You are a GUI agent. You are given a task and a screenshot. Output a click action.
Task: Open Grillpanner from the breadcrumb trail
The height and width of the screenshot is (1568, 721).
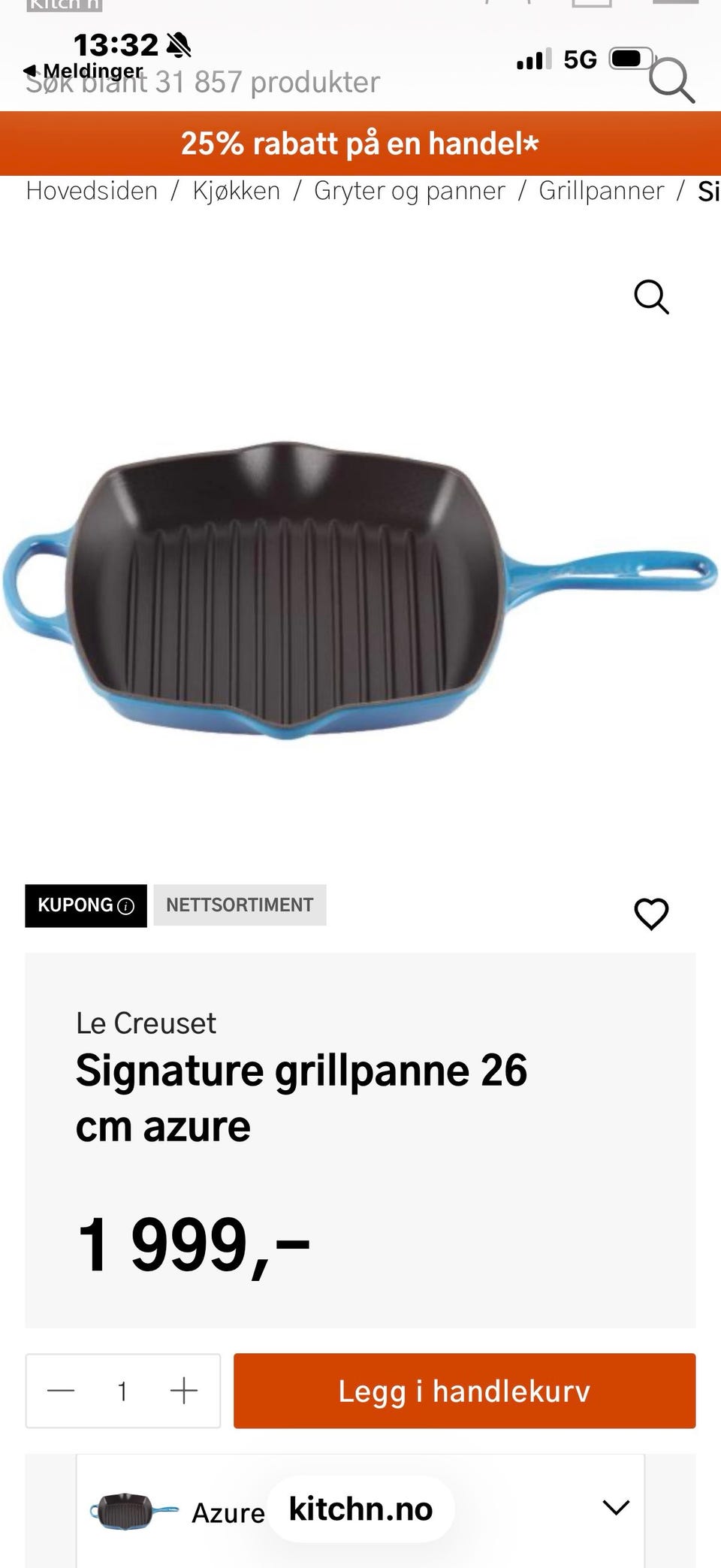tap(599, 192)
